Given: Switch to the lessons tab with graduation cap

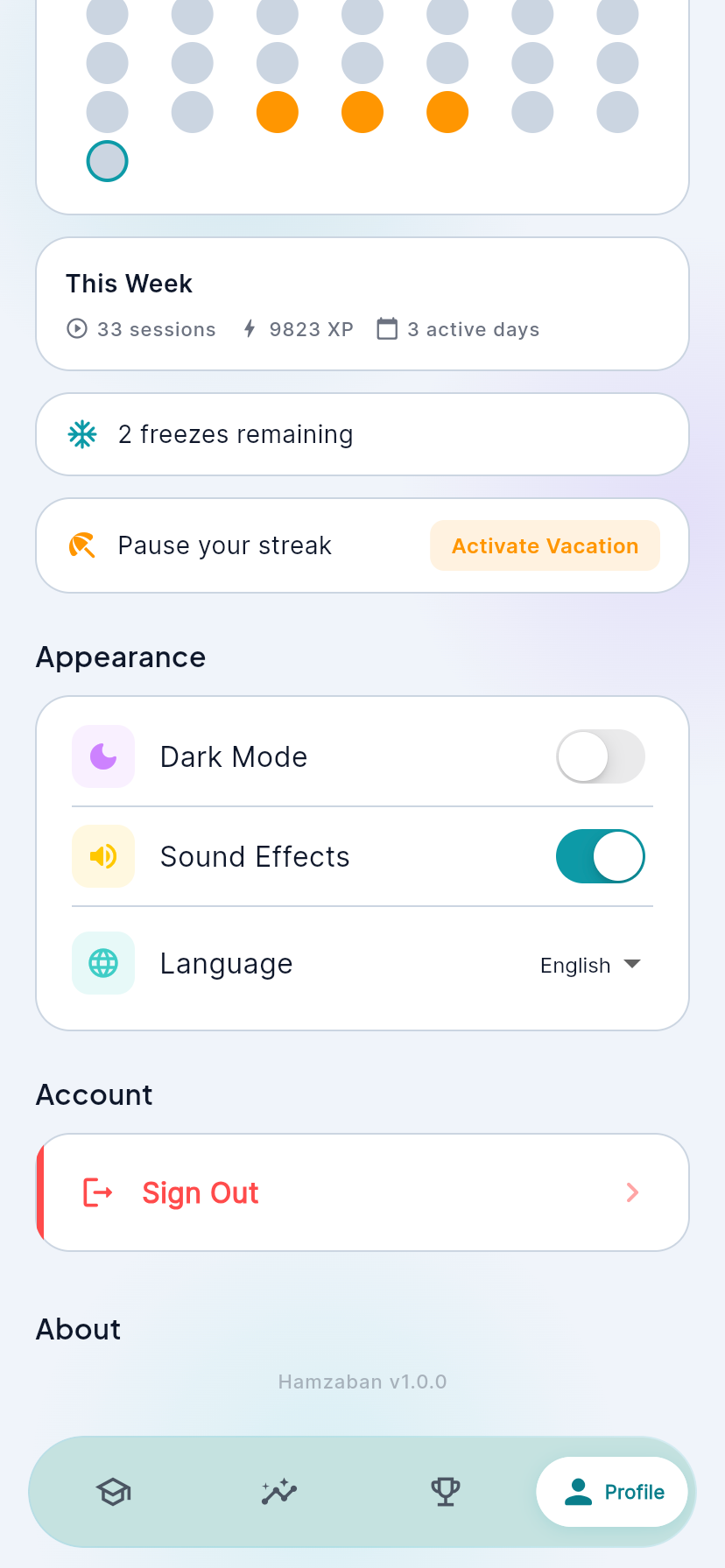Looking at the screenshot, I should click(114, 1491).
